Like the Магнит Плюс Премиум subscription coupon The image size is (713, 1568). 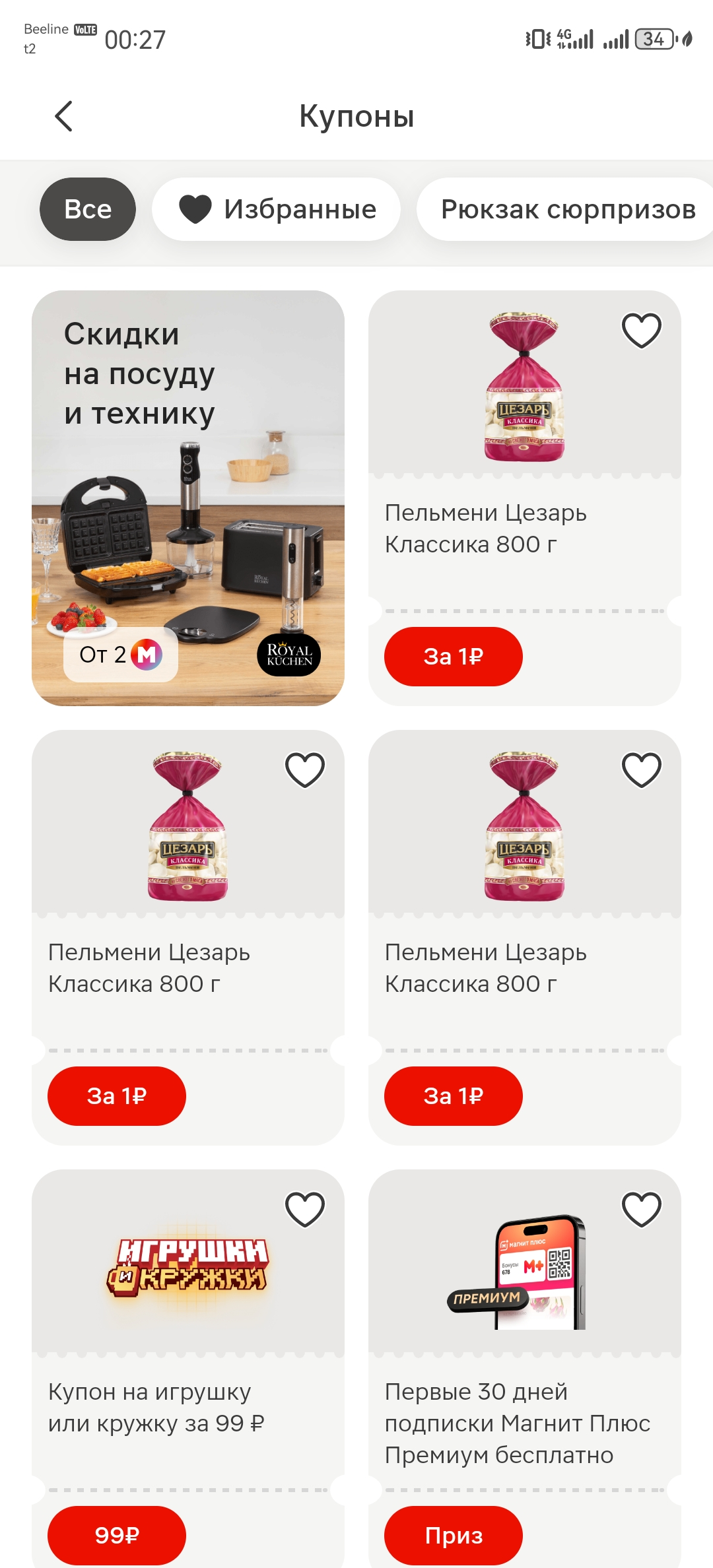(x=642, y=1209)
